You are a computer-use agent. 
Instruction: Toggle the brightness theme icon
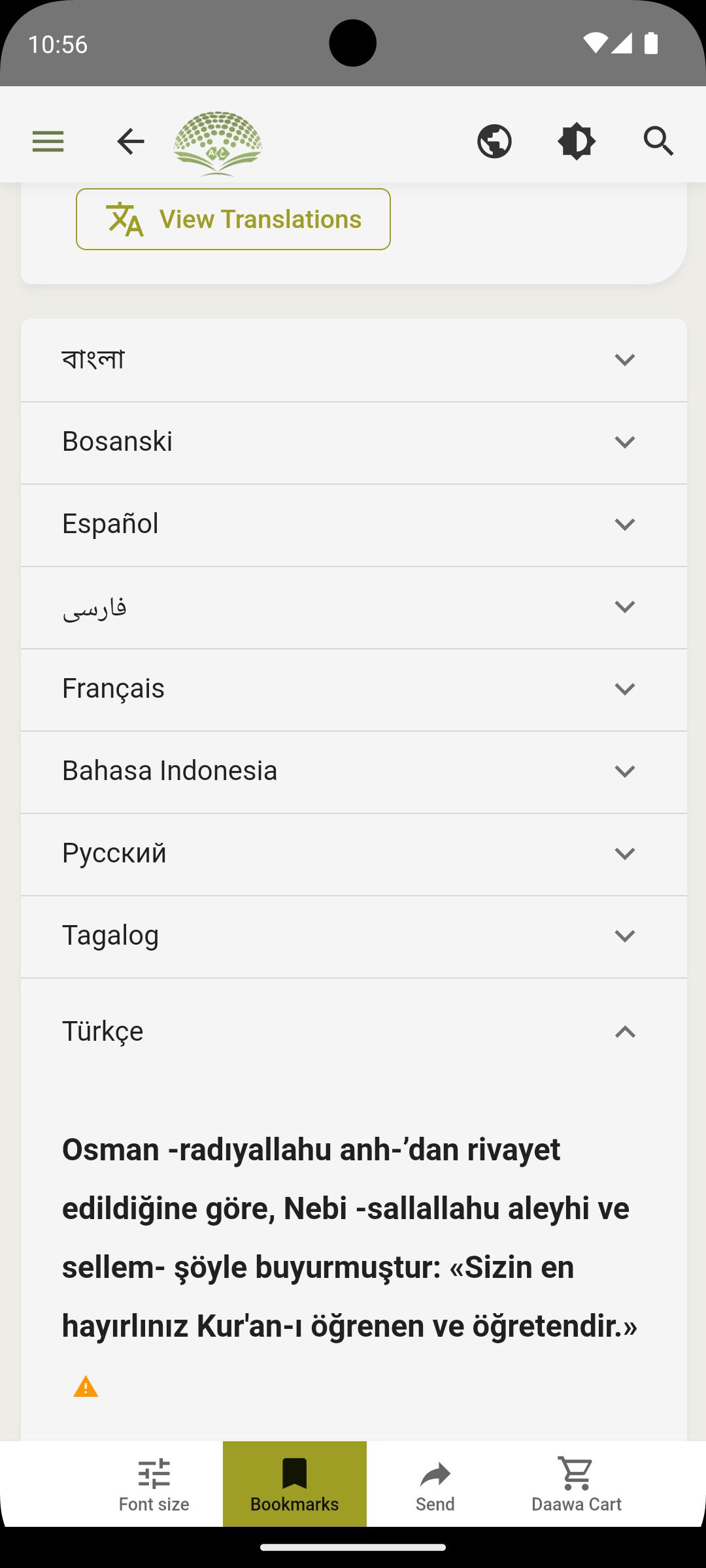pos(577,141)
